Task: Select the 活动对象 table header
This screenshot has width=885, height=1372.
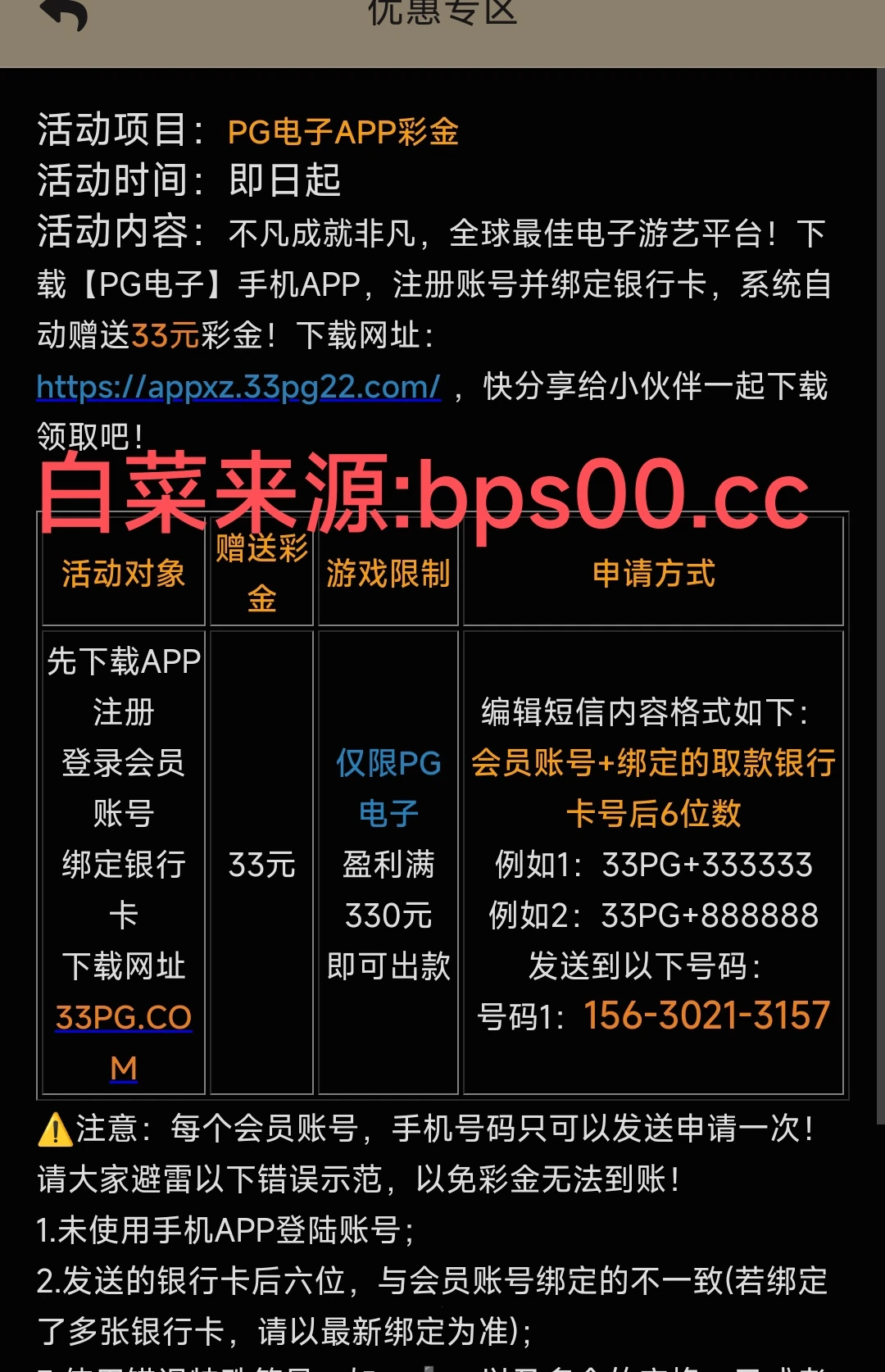Action: 122,575
